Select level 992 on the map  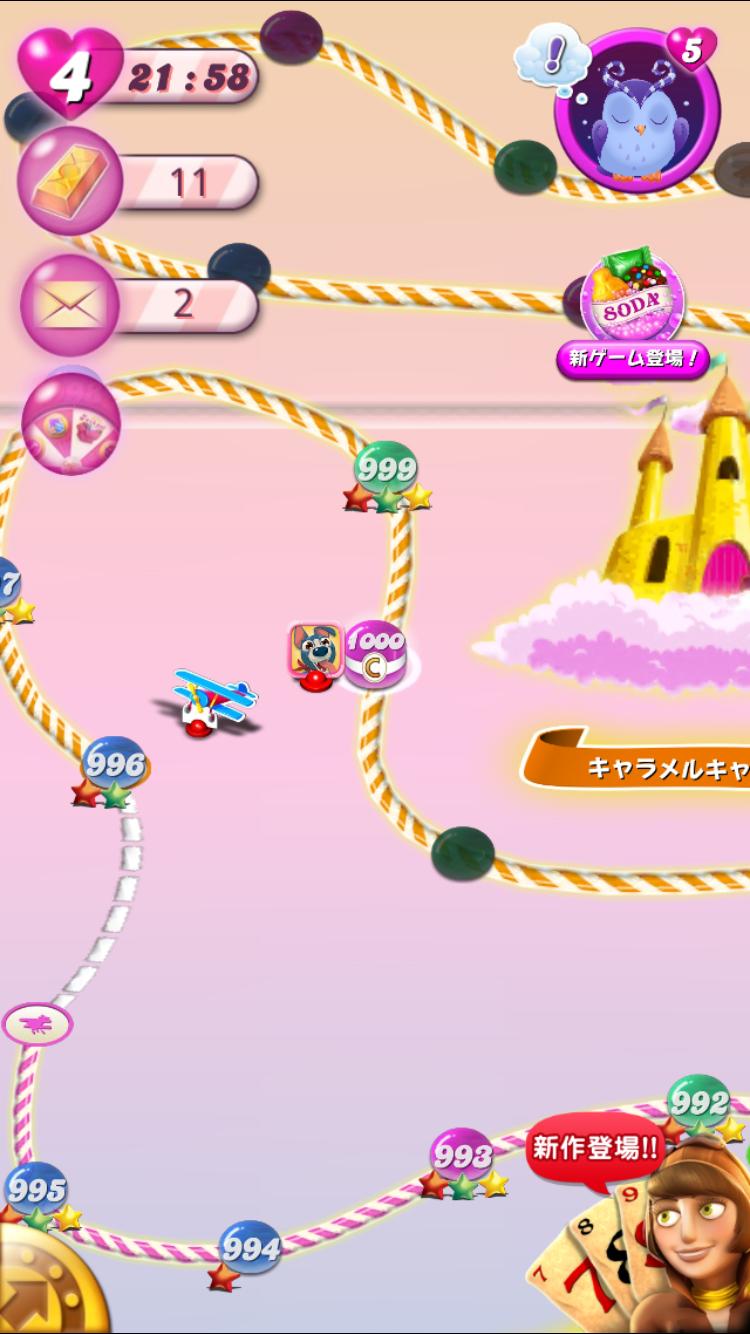(x=698, y=1102)
